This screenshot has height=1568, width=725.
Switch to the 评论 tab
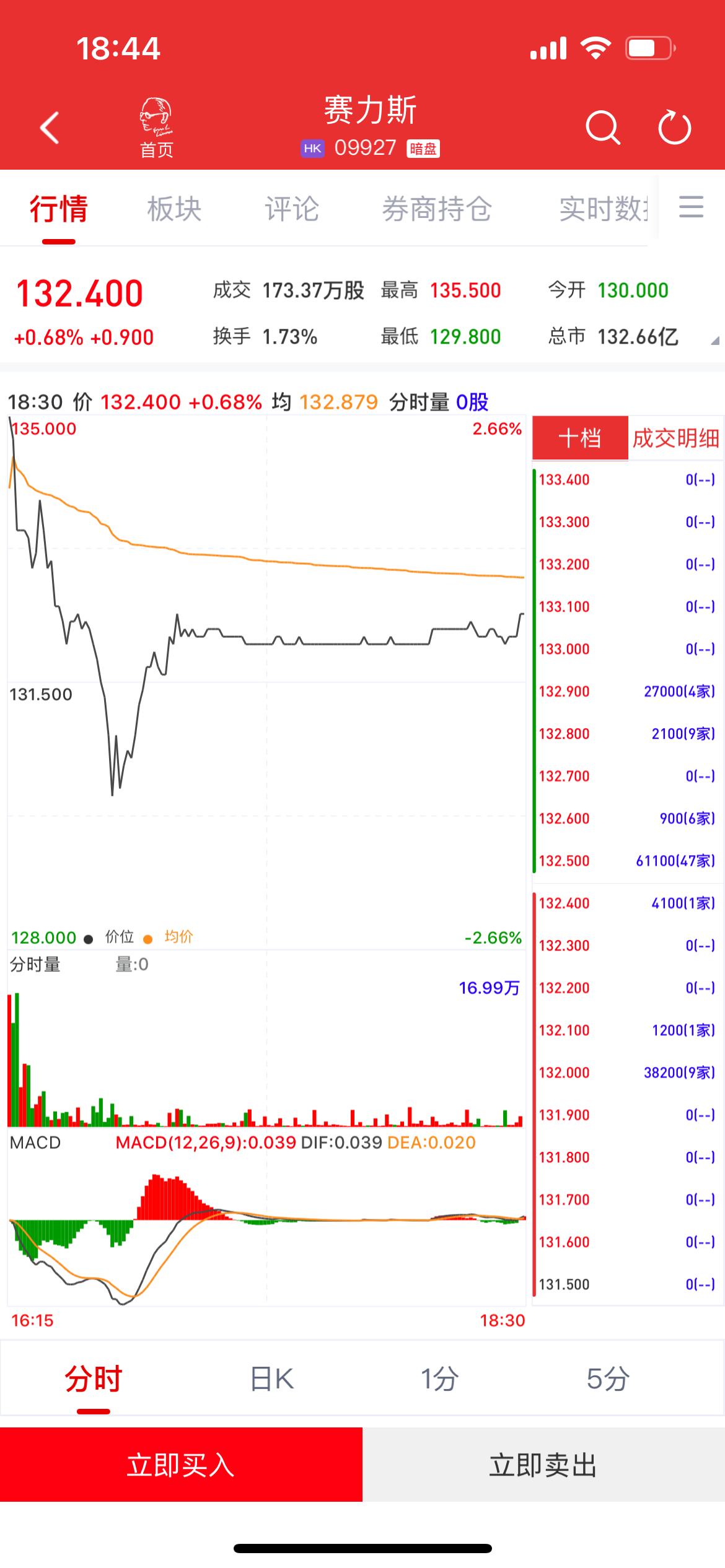coord(291,209)
